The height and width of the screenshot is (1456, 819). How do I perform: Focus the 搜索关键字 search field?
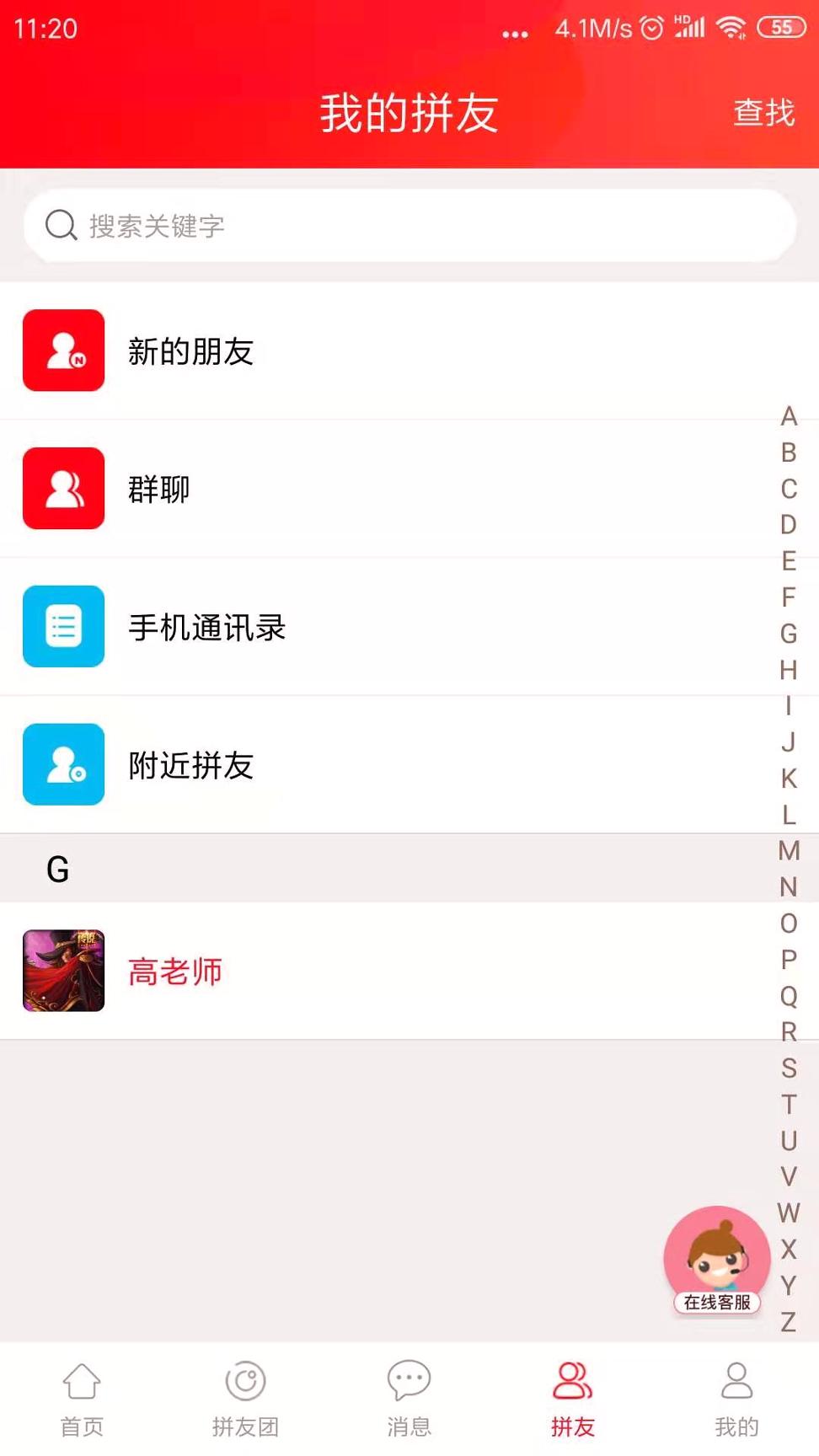(409, 226)
